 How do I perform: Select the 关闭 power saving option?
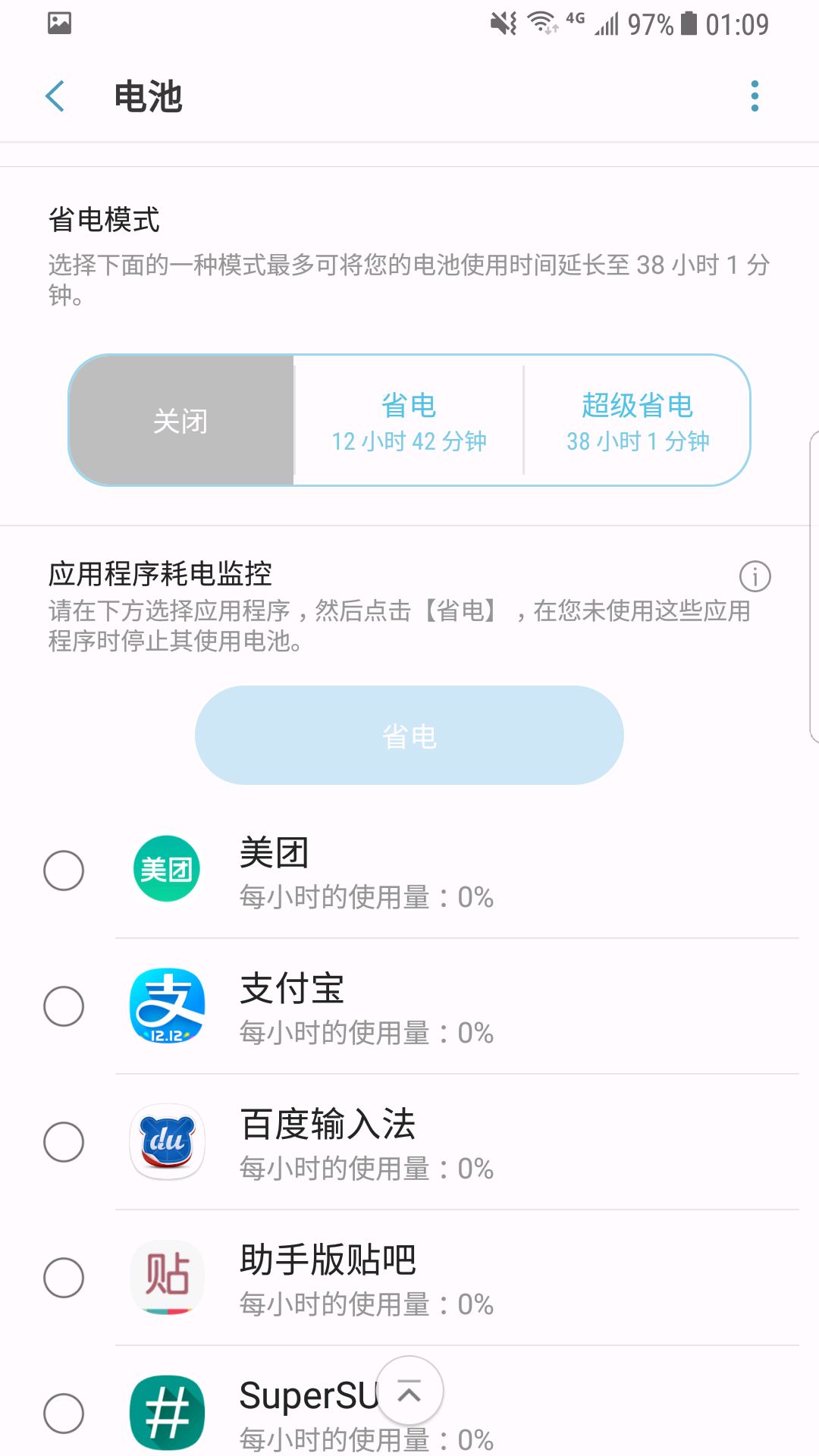pyautogui.click(x=181, y=421)
